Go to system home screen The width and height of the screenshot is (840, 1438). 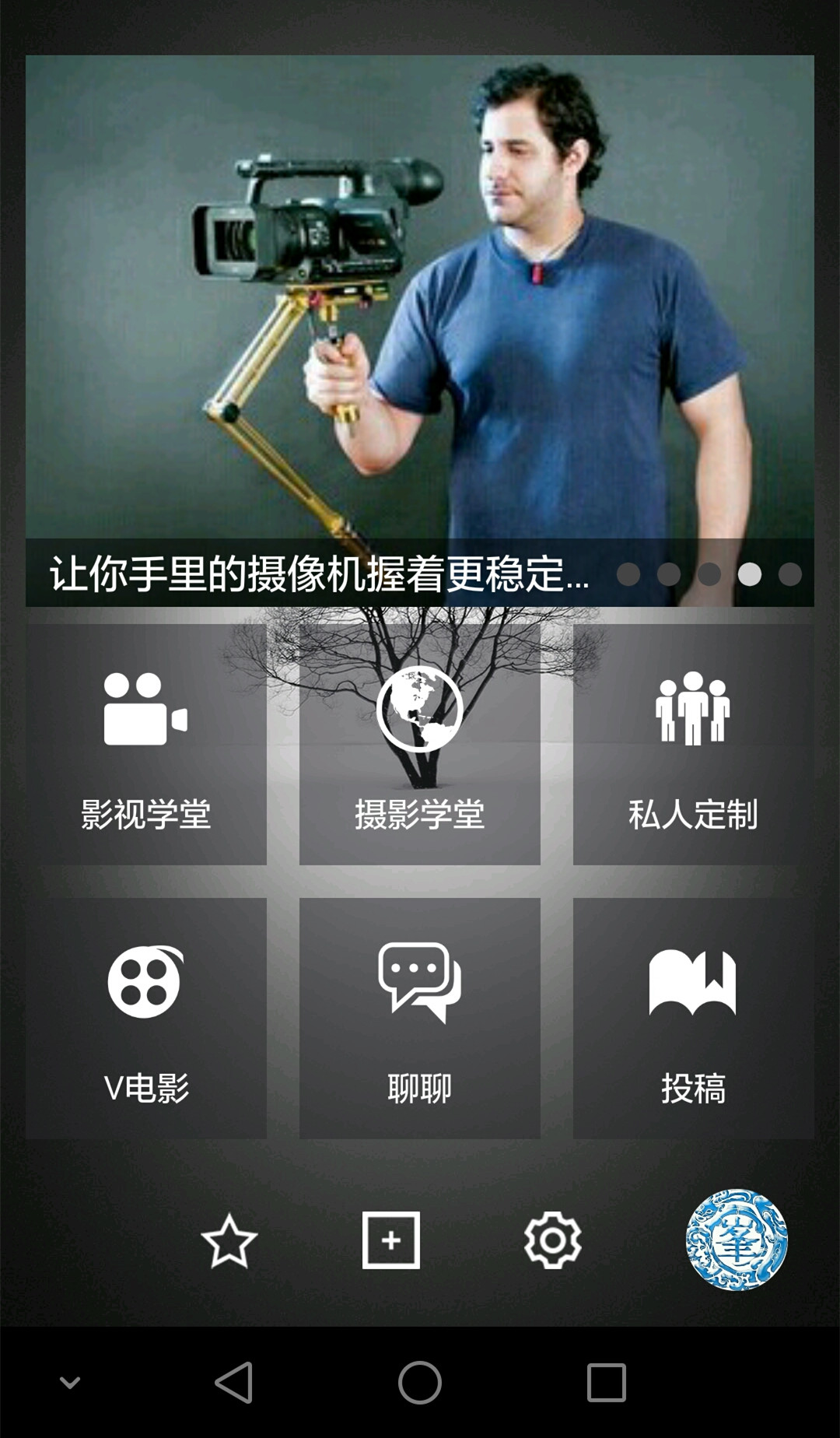[x=420, y=1383]
